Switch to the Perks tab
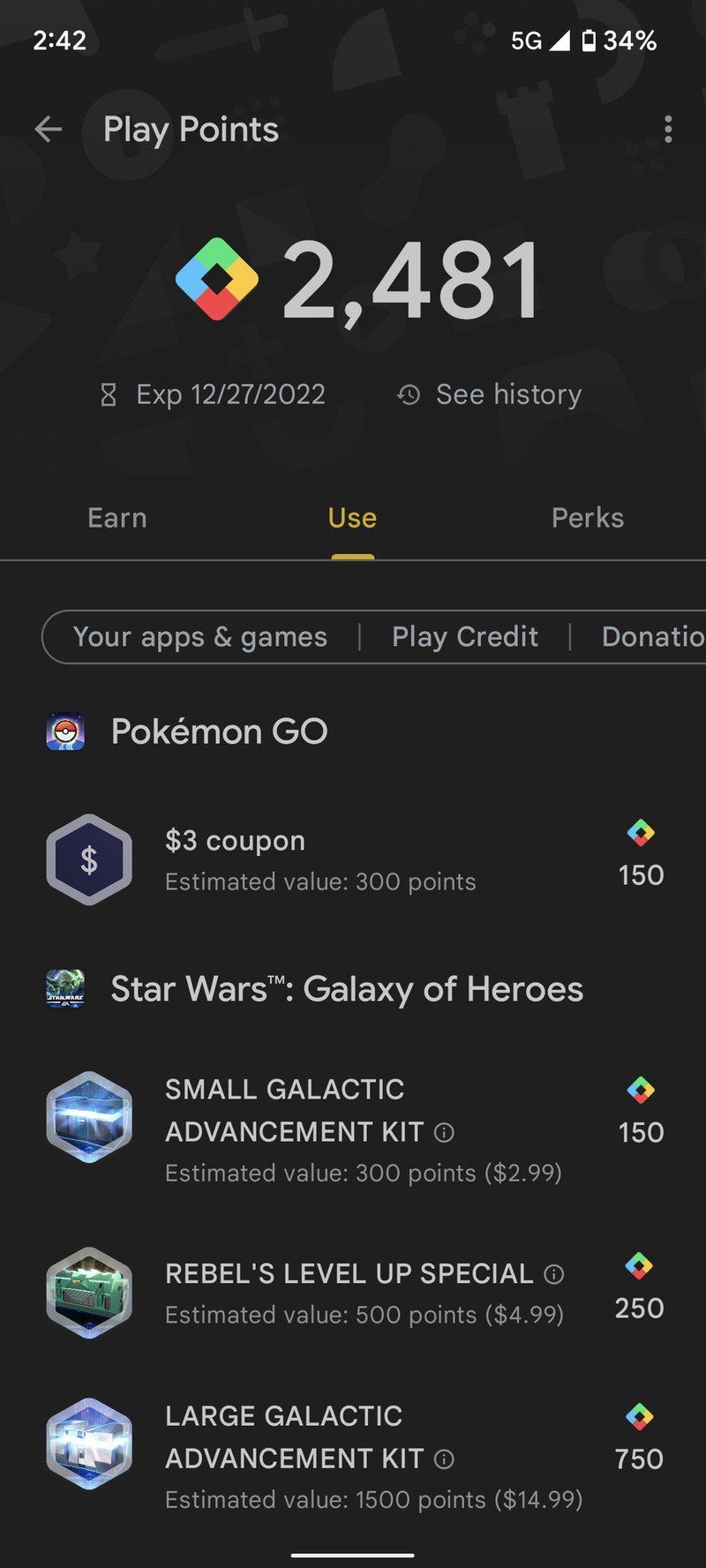 pyautogui.click(x=588, y=518)
